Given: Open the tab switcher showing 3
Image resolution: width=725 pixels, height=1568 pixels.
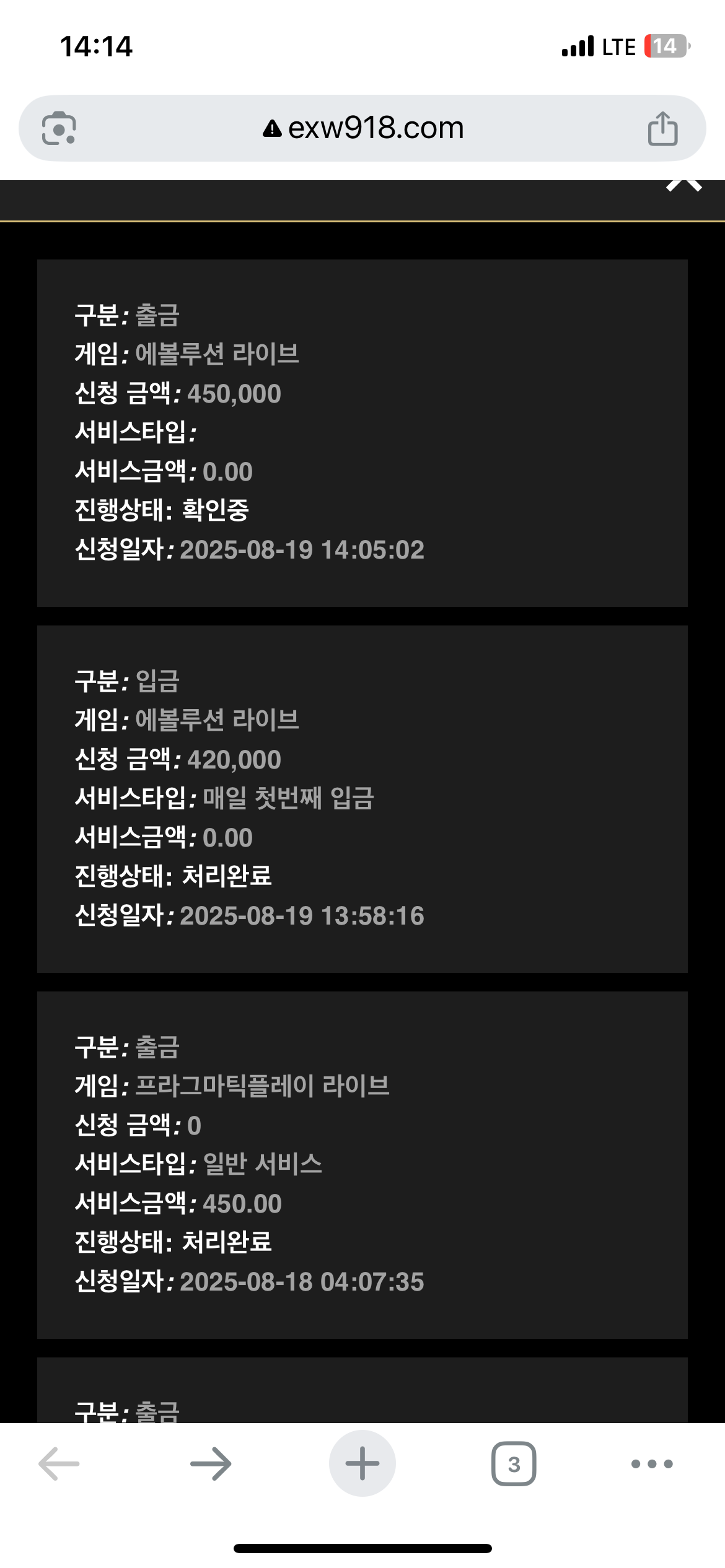Looking at the screenshot, I should (x=514, y=1464).
